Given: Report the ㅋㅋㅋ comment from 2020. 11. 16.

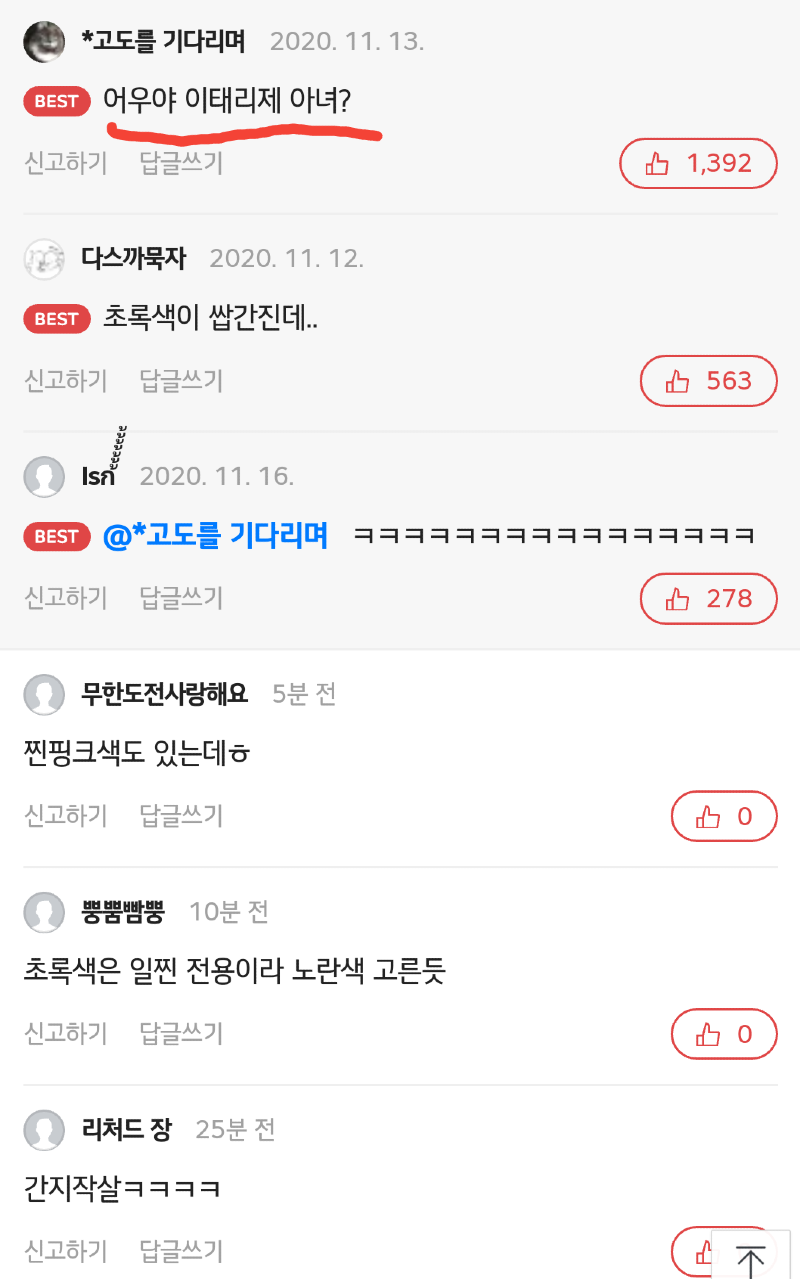Looking at the screenshot, I should tap(65, 598).
